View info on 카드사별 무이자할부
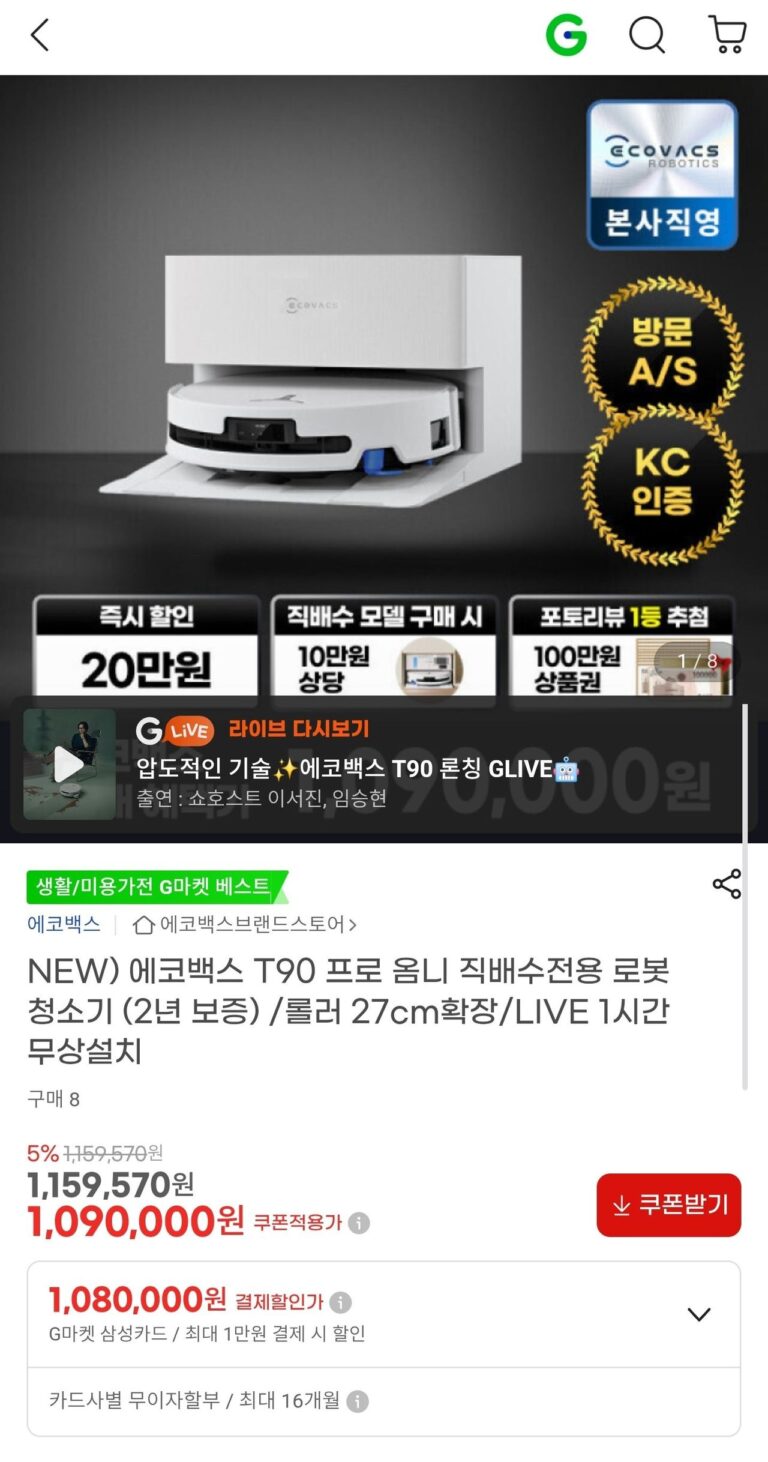The image size is (768, 1462). pyautogui.click(x=358, y=1401)
